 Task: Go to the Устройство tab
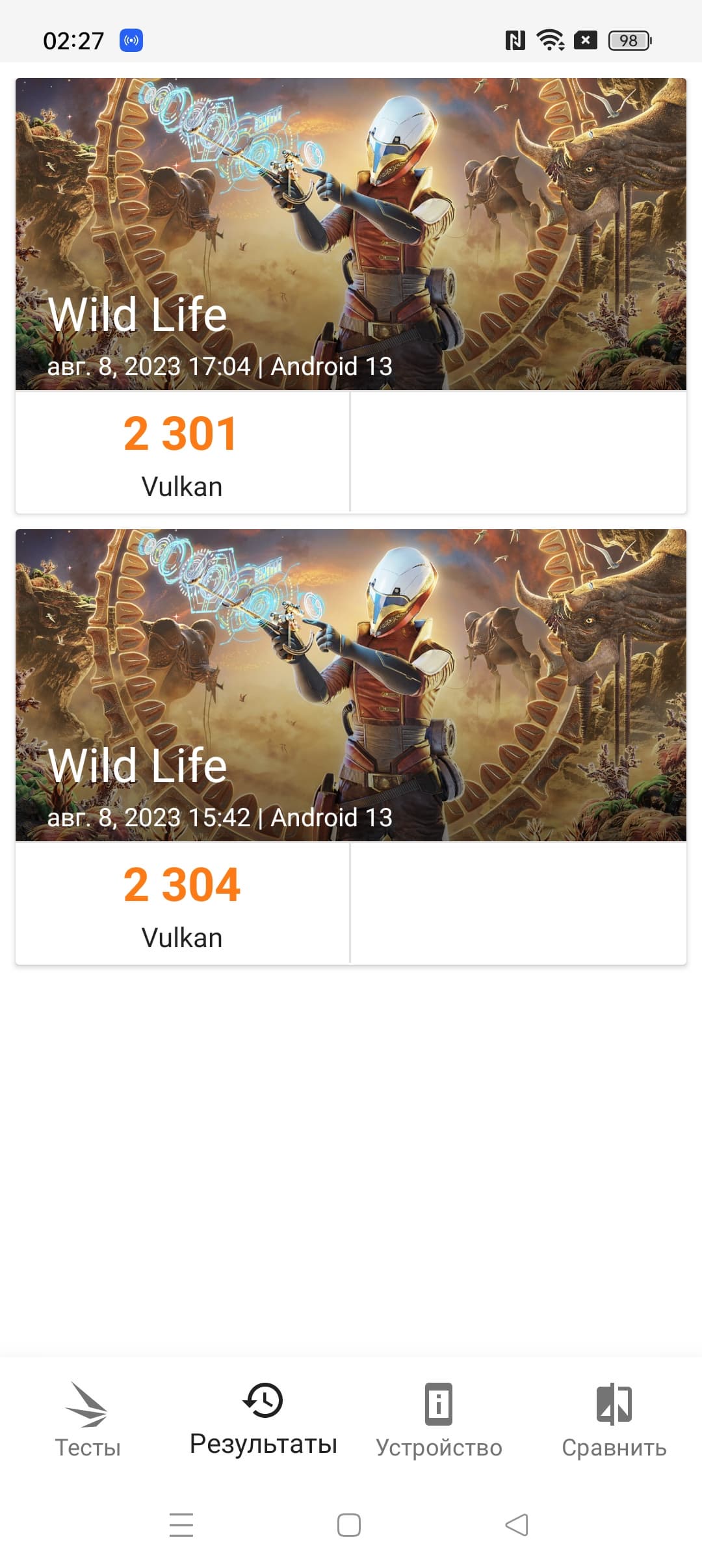click(x=439, y=1420)
